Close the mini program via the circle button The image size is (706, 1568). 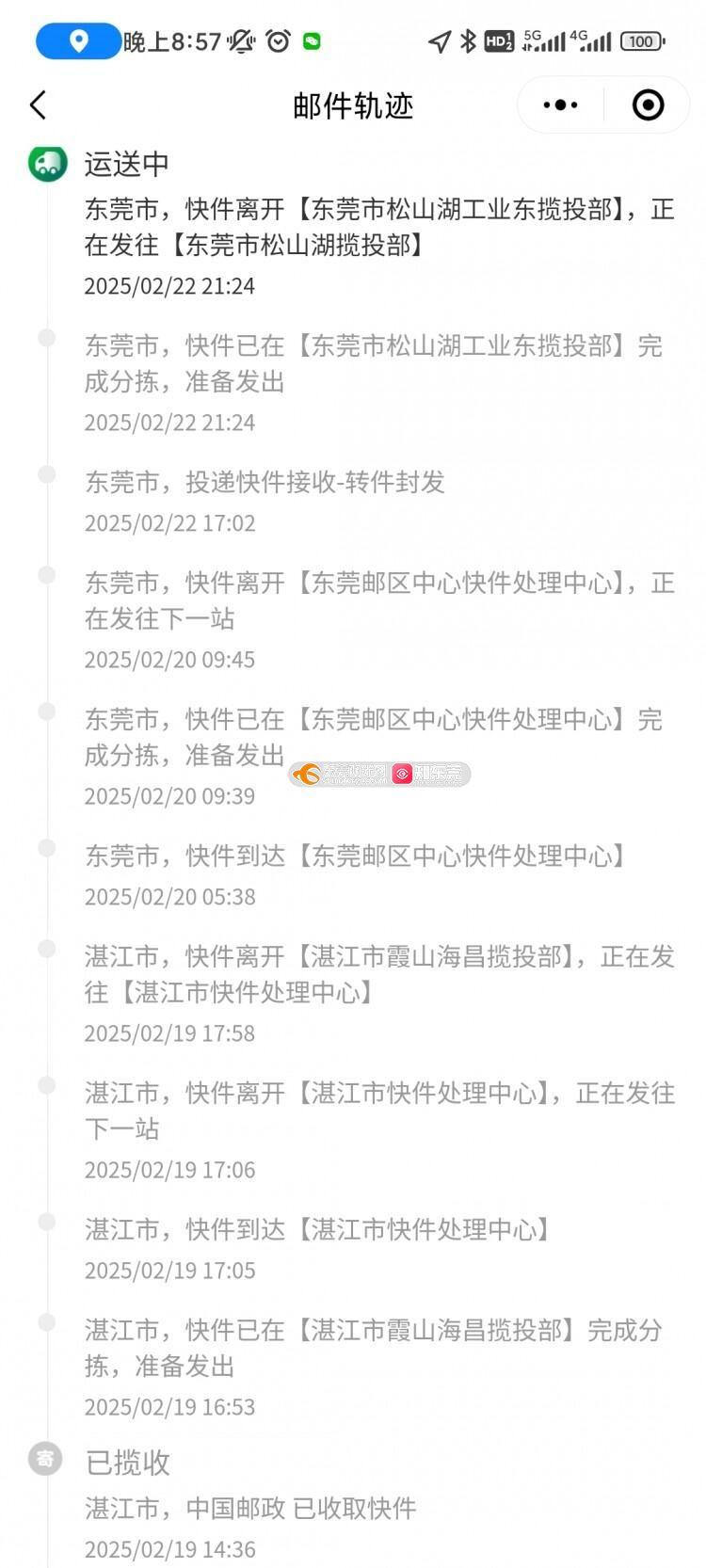click(x=648, y=105)
